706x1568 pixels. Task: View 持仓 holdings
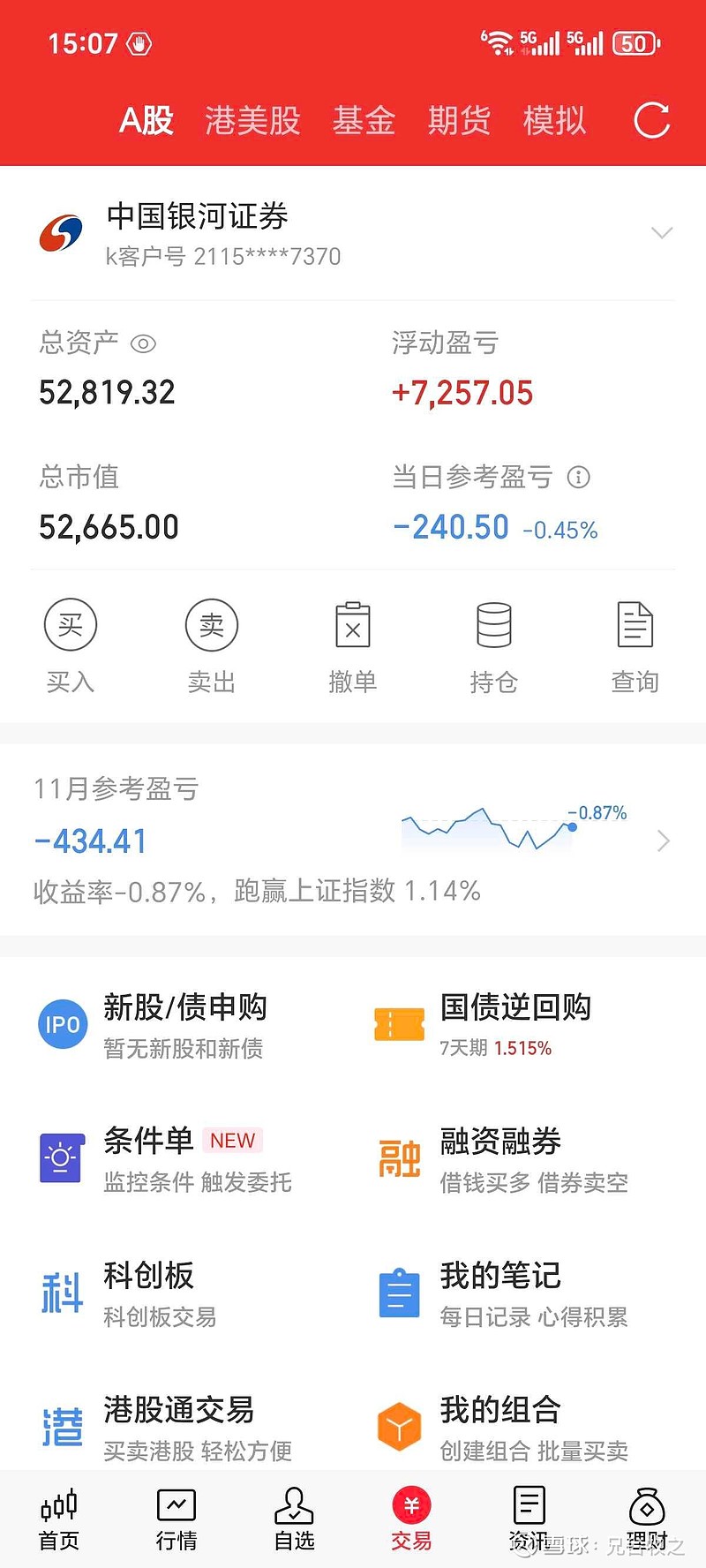pyautogui.click(x=494, y=645)
